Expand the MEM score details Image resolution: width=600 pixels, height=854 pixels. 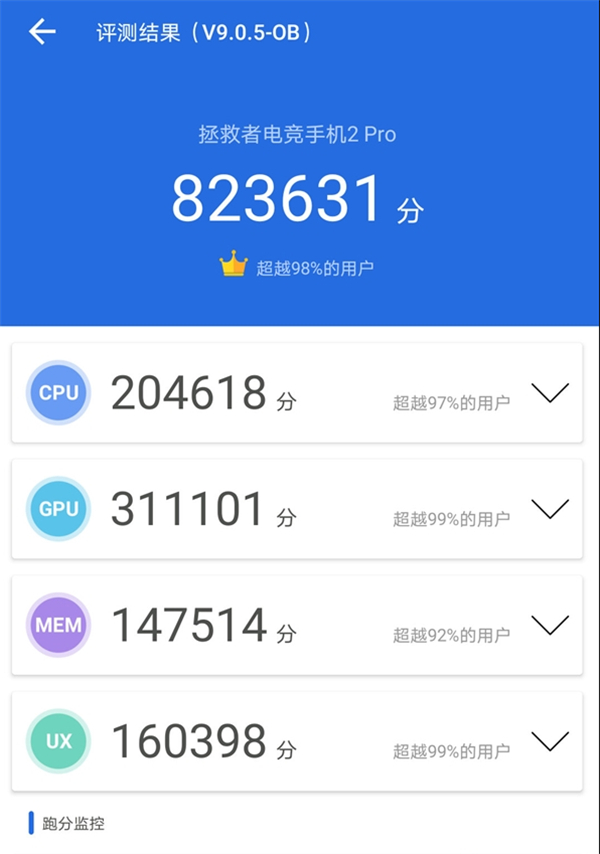point(550,625)
